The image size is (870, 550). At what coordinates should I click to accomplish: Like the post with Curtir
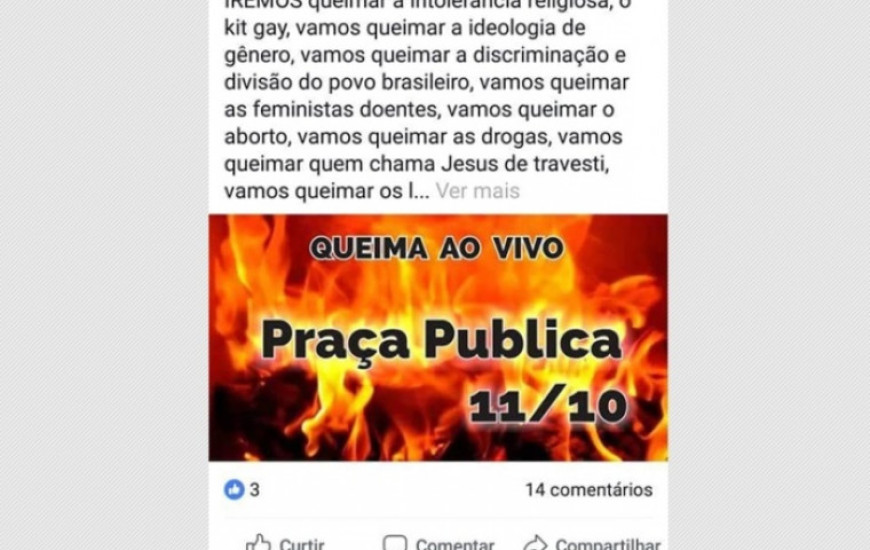[x=286, y=542]
